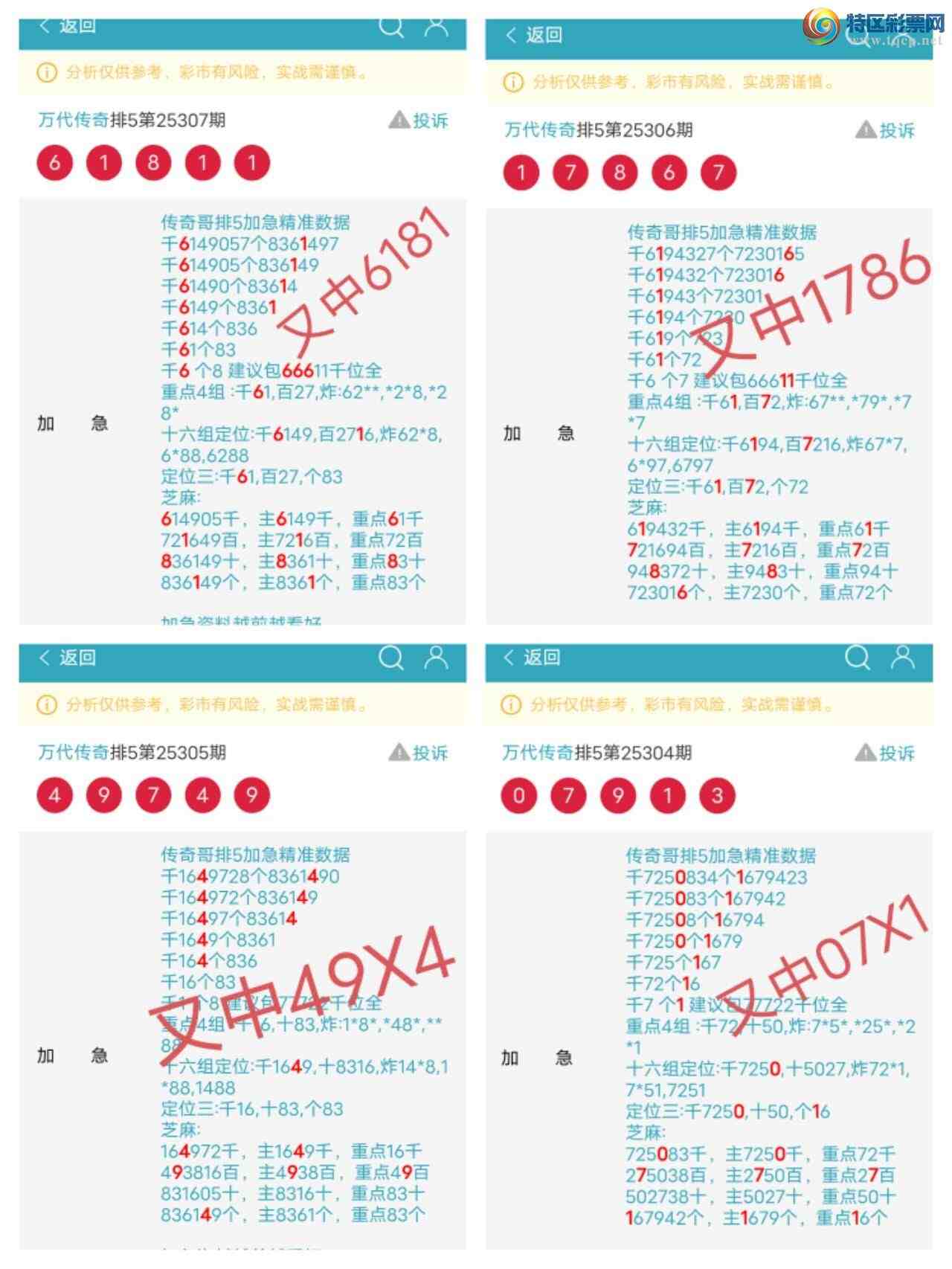
Task: Click the 返回 back button in issue 25304 panel
Action: (533, 659)
